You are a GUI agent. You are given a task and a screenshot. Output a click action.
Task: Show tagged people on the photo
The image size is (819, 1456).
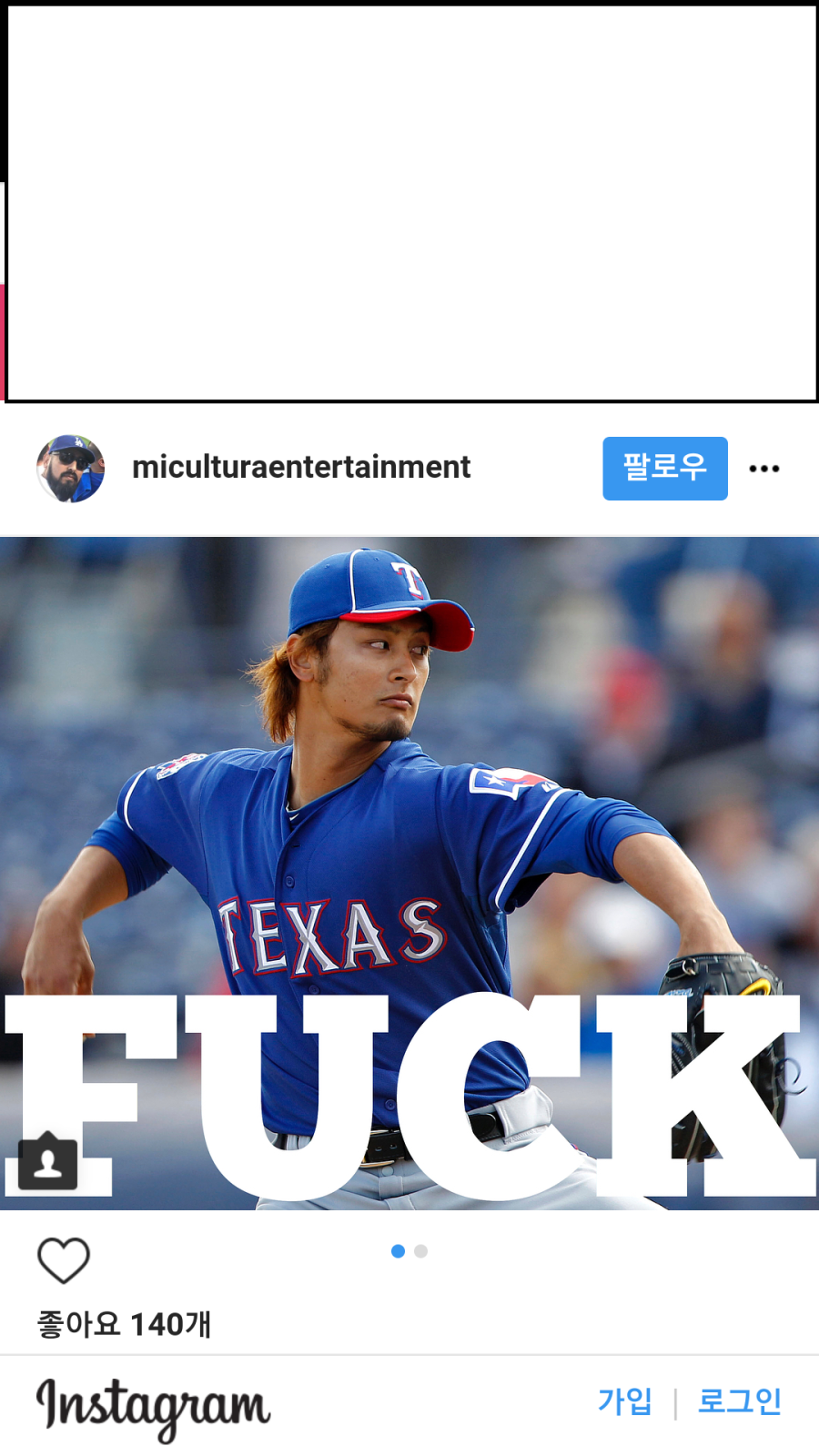point(48,1161)
